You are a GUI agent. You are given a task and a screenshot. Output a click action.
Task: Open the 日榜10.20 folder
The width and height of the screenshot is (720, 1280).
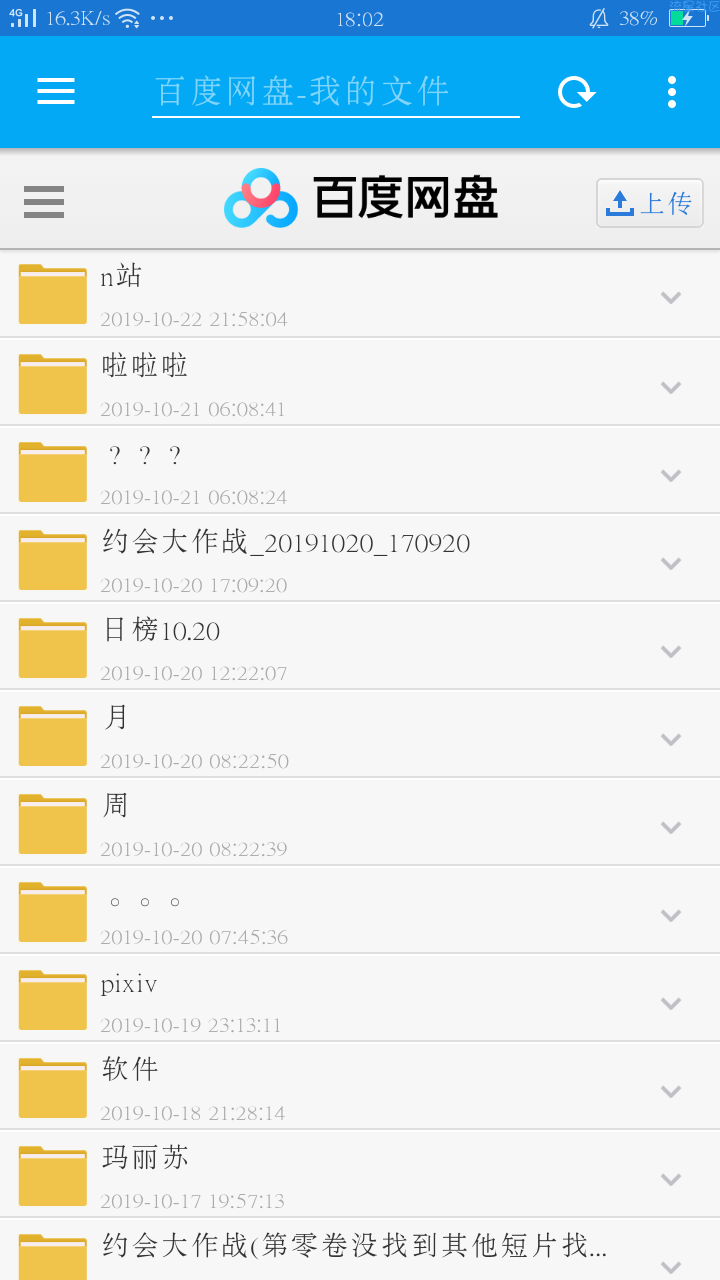[x=360, y=646]
